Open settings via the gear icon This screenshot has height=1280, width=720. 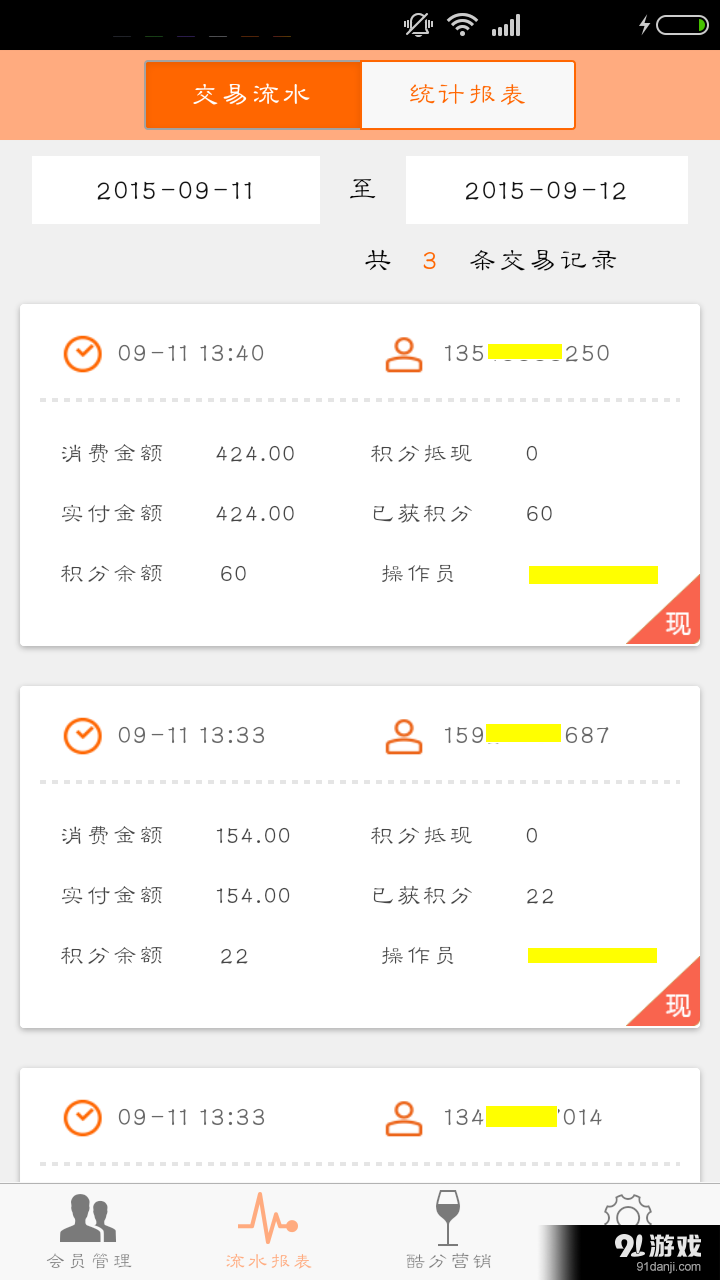point(628,1213)
